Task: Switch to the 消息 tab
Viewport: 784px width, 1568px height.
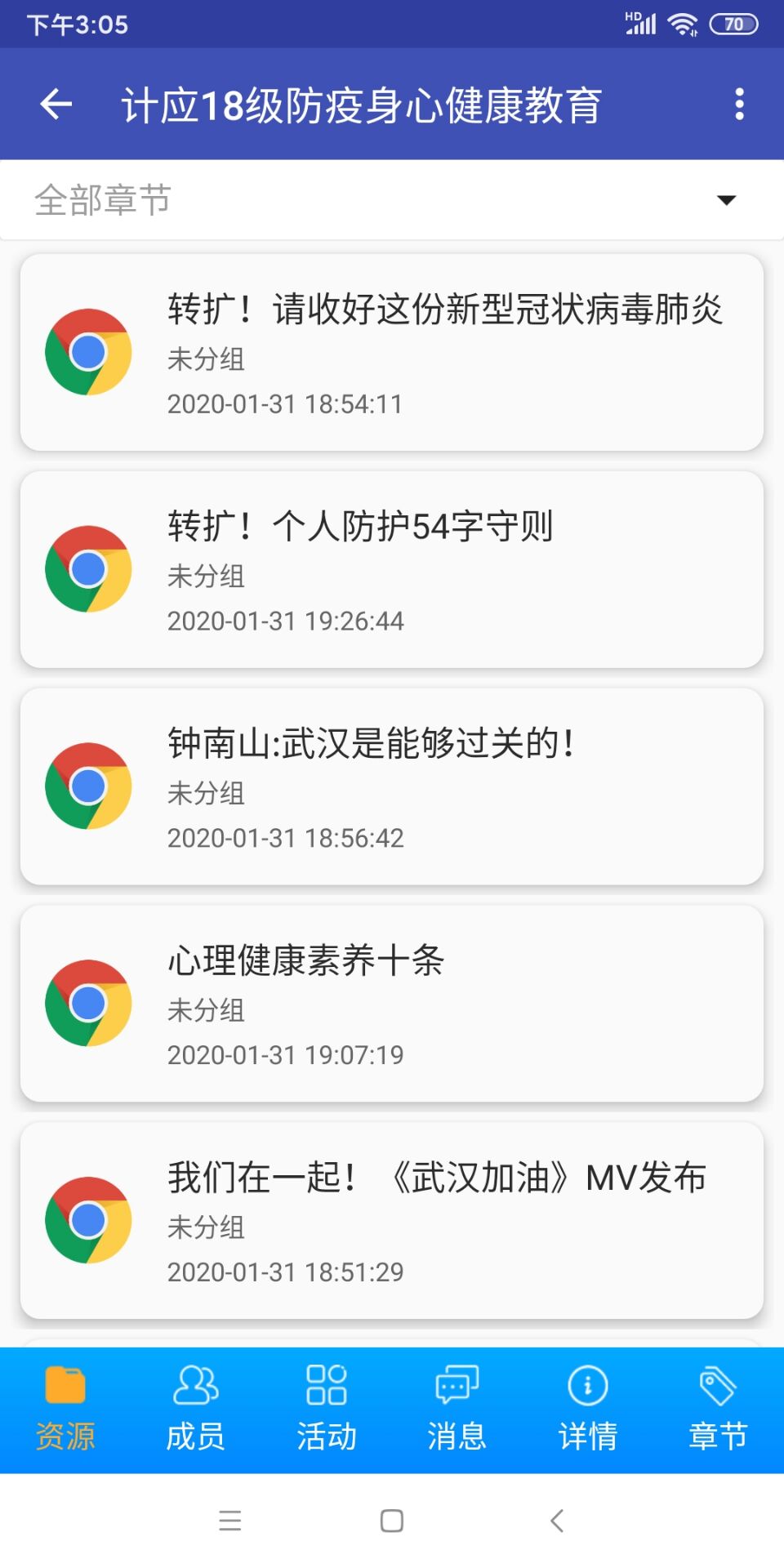Action: point(457,1410)
